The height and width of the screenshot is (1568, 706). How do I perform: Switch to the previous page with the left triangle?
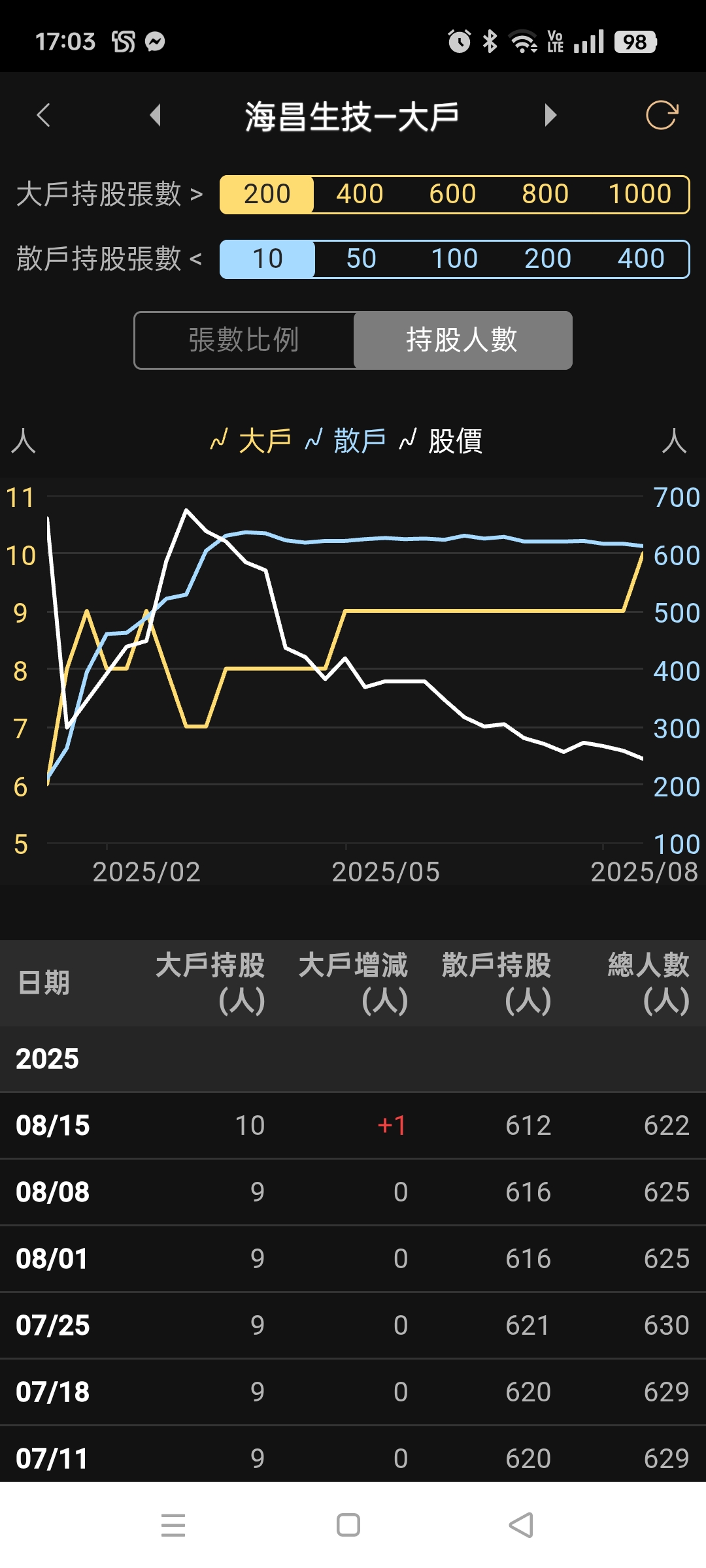[x=155, y=116]
